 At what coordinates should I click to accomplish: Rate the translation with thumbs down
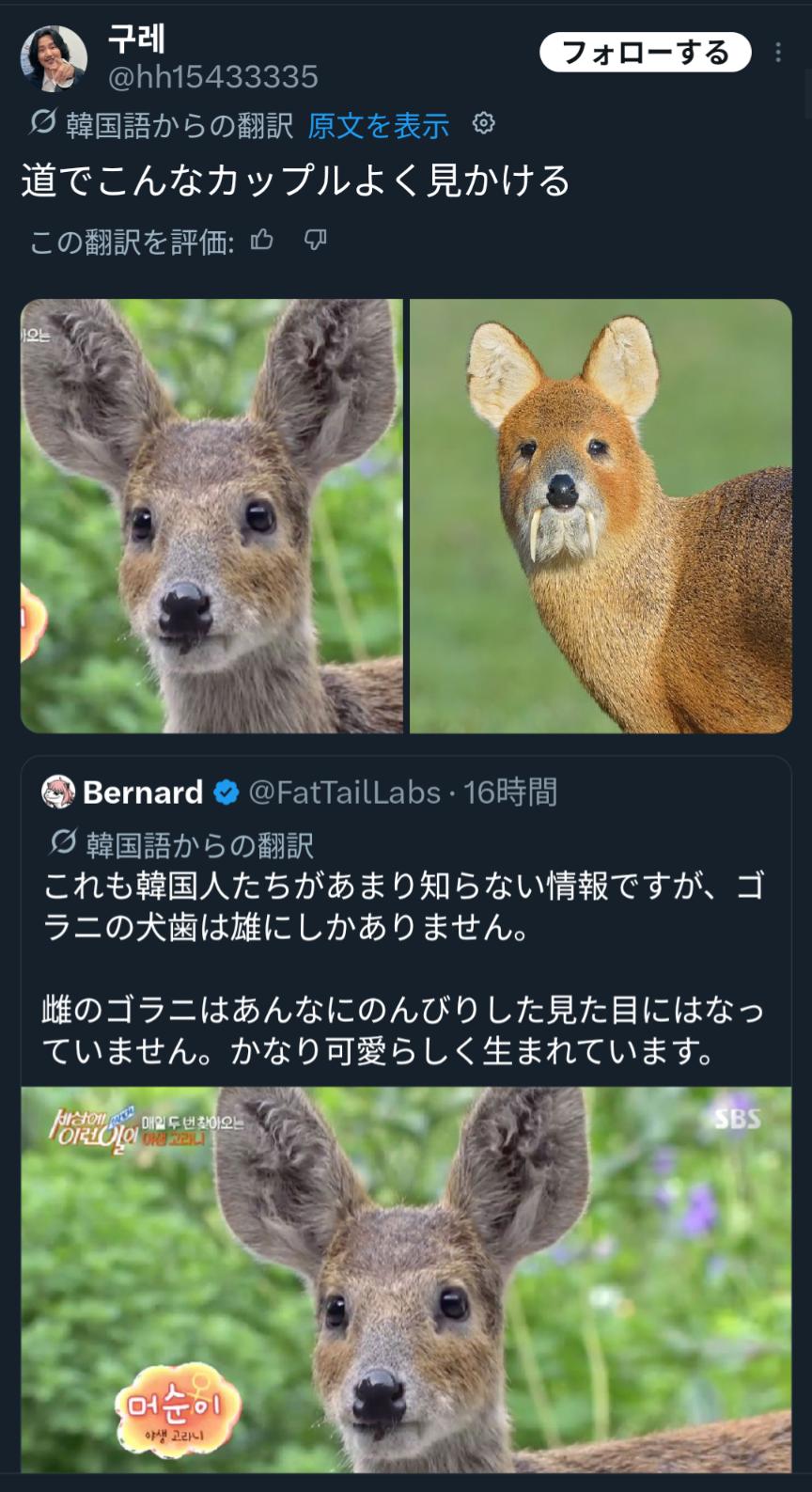point(316,241)
